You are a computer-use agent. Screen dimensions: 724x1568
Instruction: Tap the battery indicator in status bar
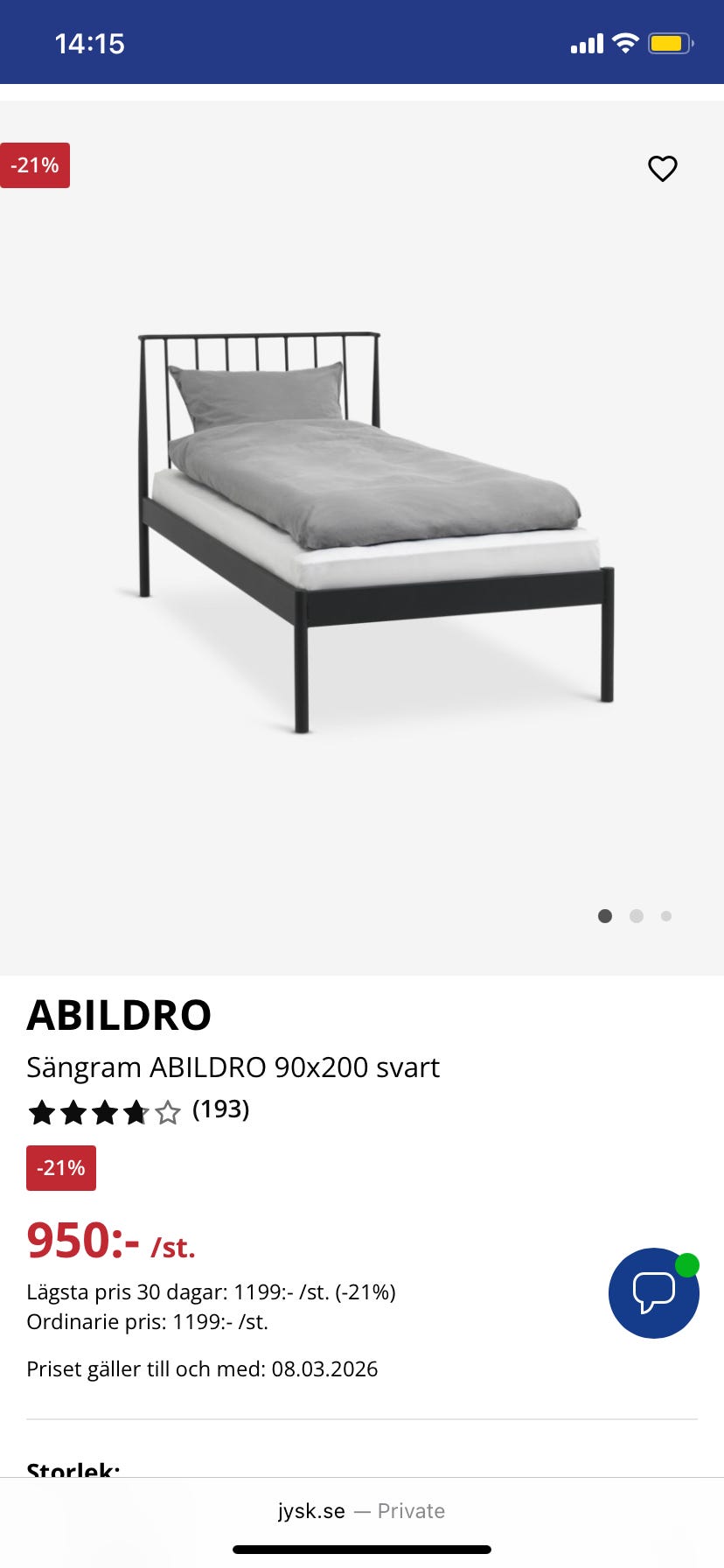tap(668, 41)
